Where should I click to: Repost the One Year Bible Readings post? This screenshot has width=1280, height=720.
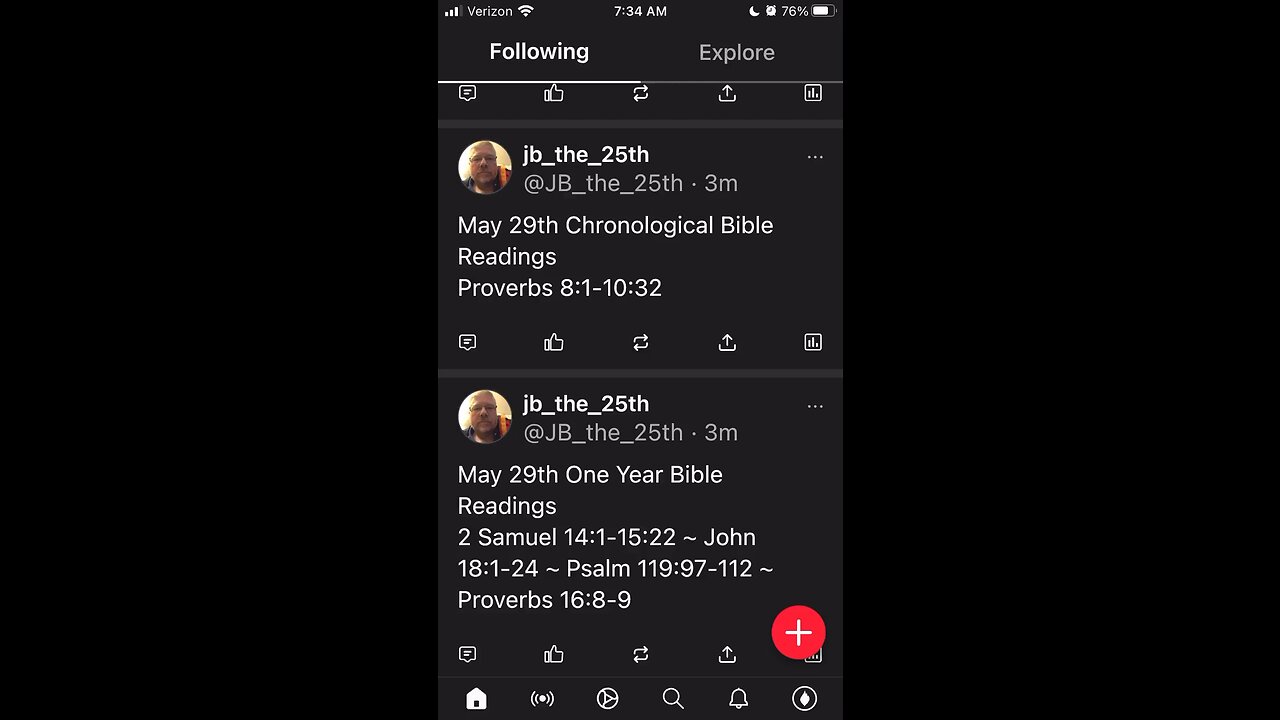coord(641,654)
